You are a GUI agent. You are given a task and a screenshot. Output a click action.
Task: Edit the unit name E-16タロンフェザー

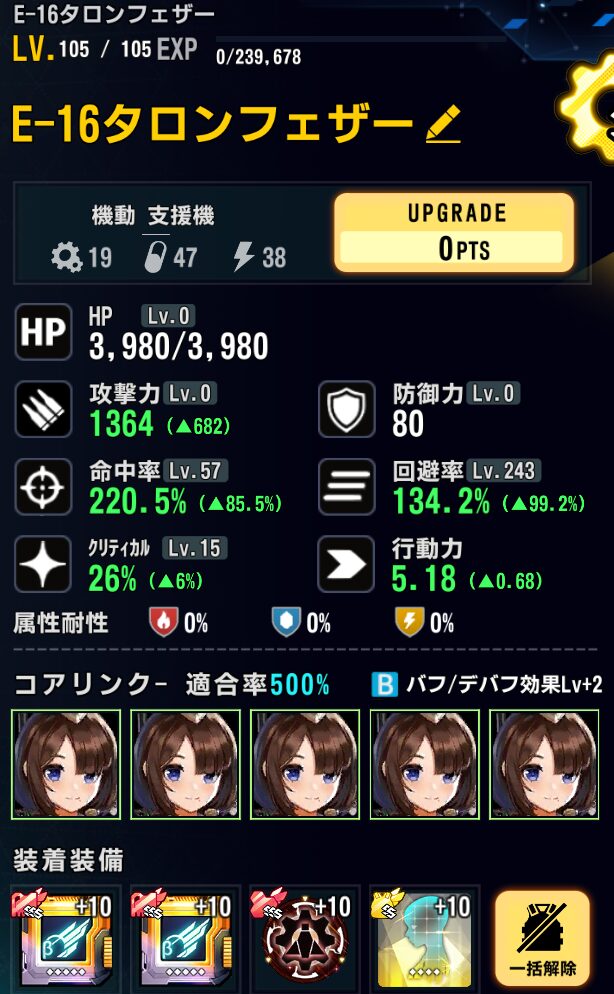pyautogui.click(x=443, y=125)
